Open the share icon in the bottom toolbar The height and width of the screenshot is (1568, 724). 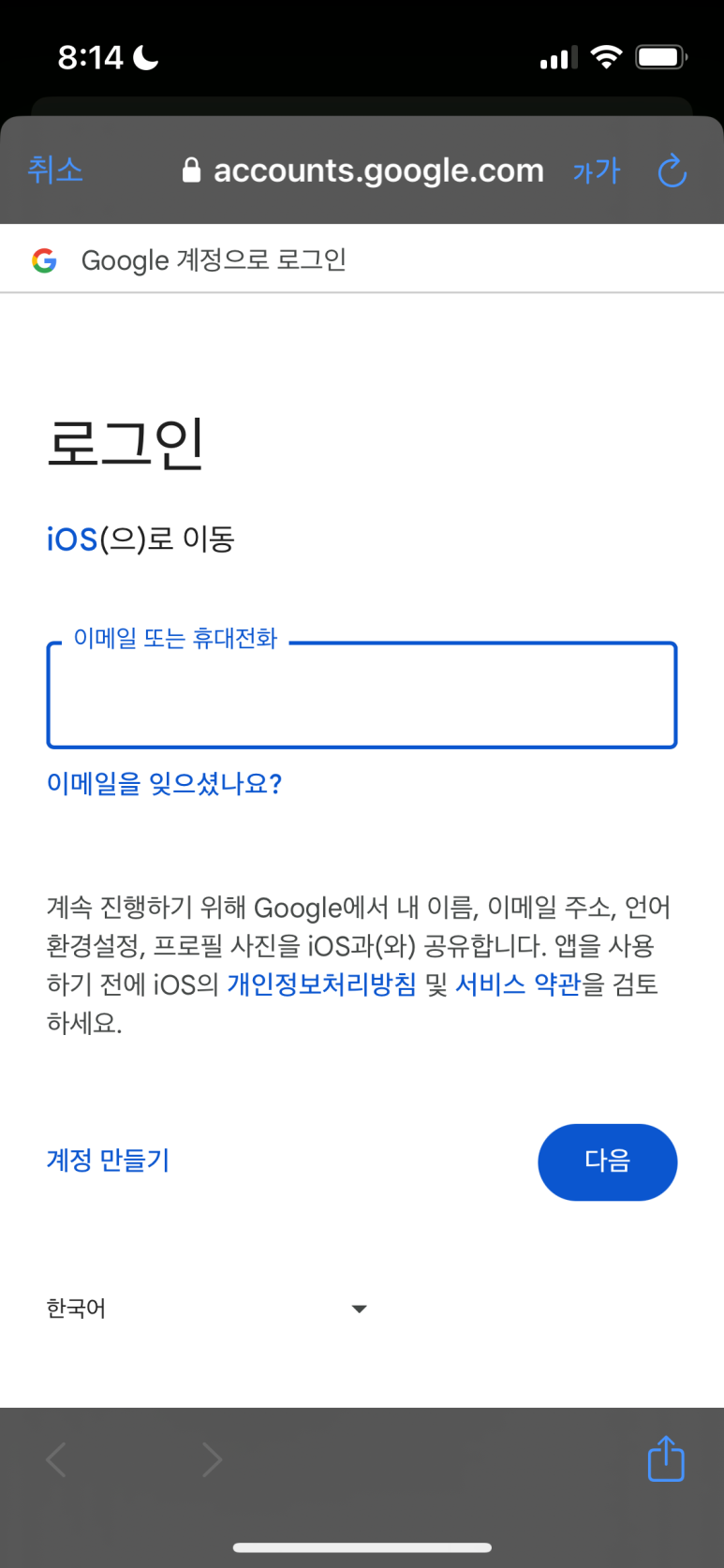coord(666,1458)
